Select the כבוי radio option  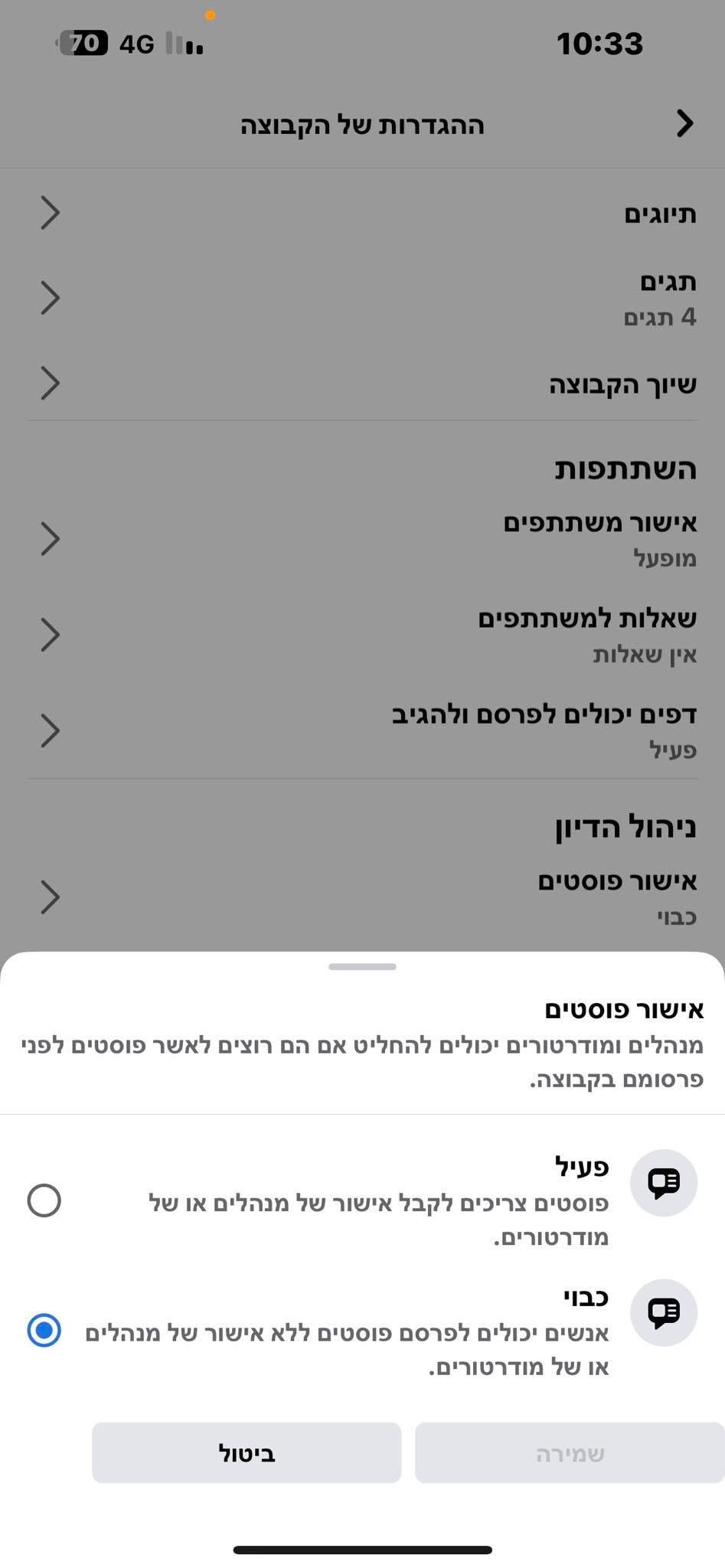pos(44,1330)
